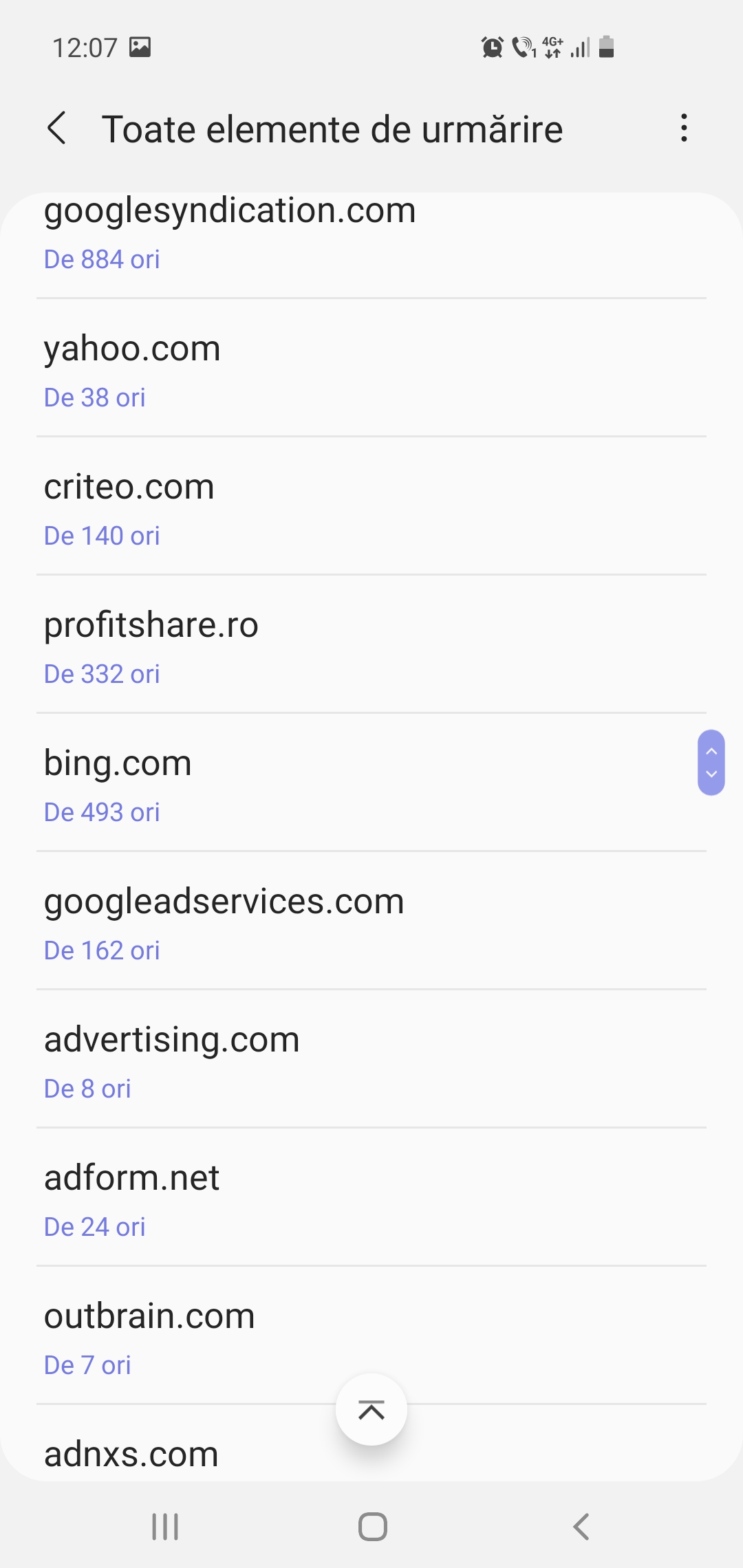This screenshot has width=743, height=1568.
Task: Open recent apps from the navigation bar
Action: (x=165, y=1527)
